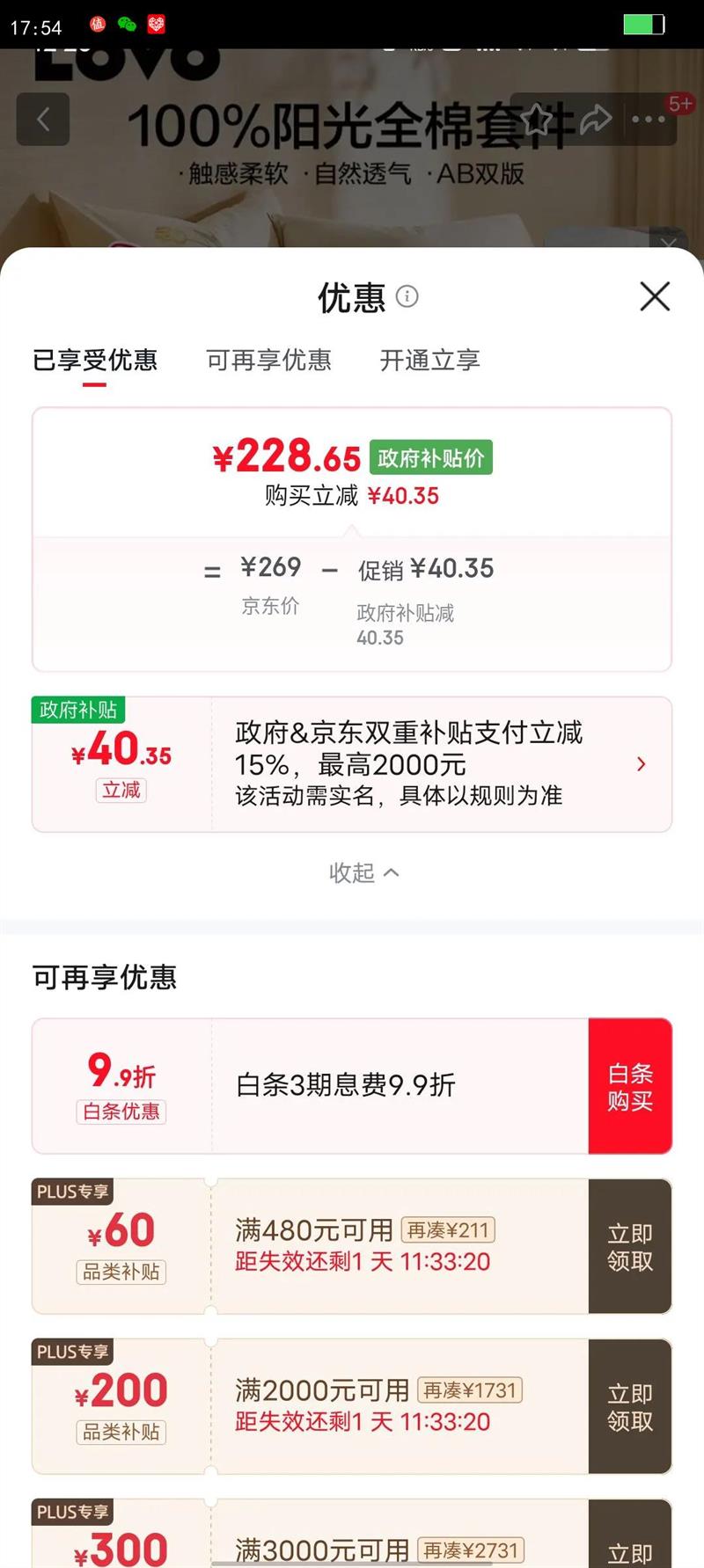This screenshot has width=704, height=1568.
Task: Claim the ¥60 PLUS coupon via 立即领取
Action: tap(629, 1245)
